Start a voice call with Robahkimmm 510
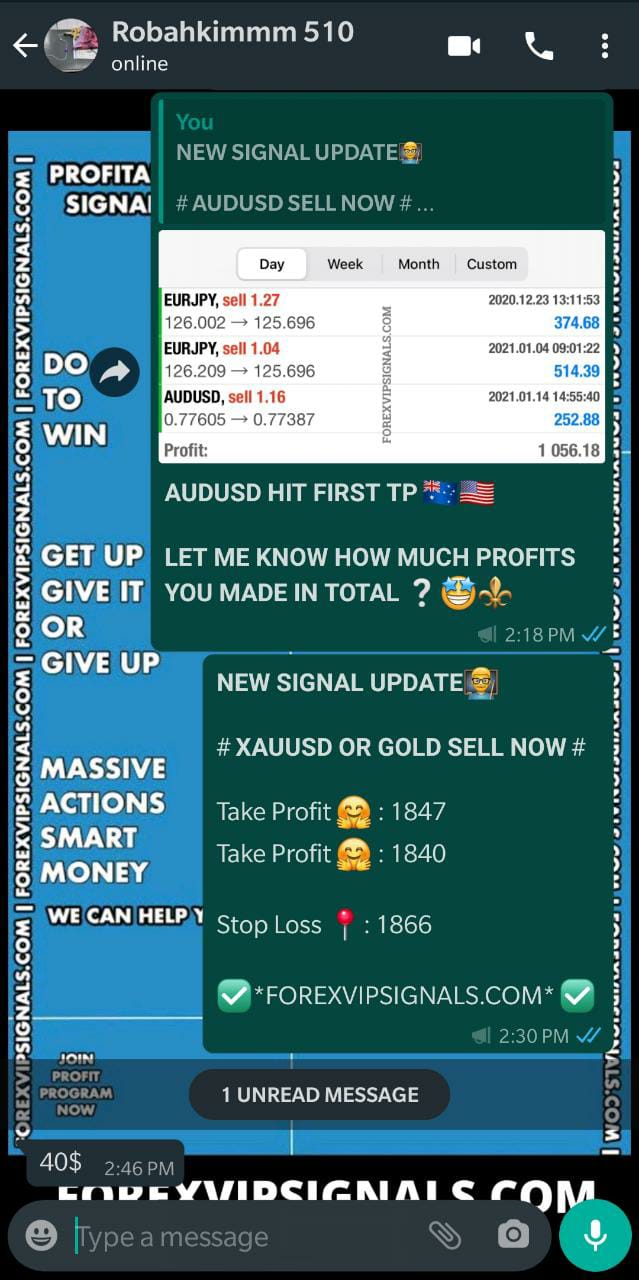Image resolution: width=639 pixels, height=1280 pixels. 539,46
